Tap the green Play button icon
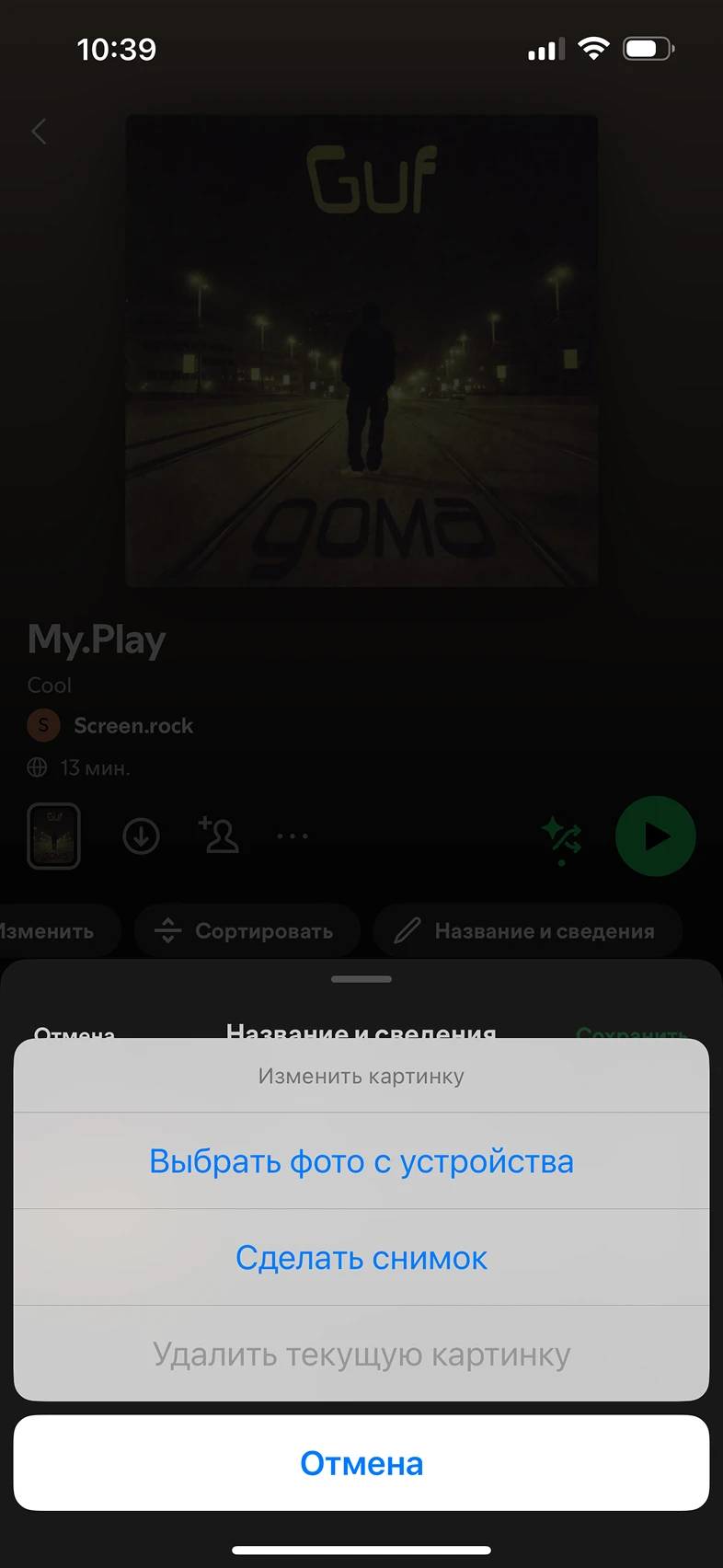This screenshot has width=723, height=1568. pyautogui.click(x=655, y=836)
